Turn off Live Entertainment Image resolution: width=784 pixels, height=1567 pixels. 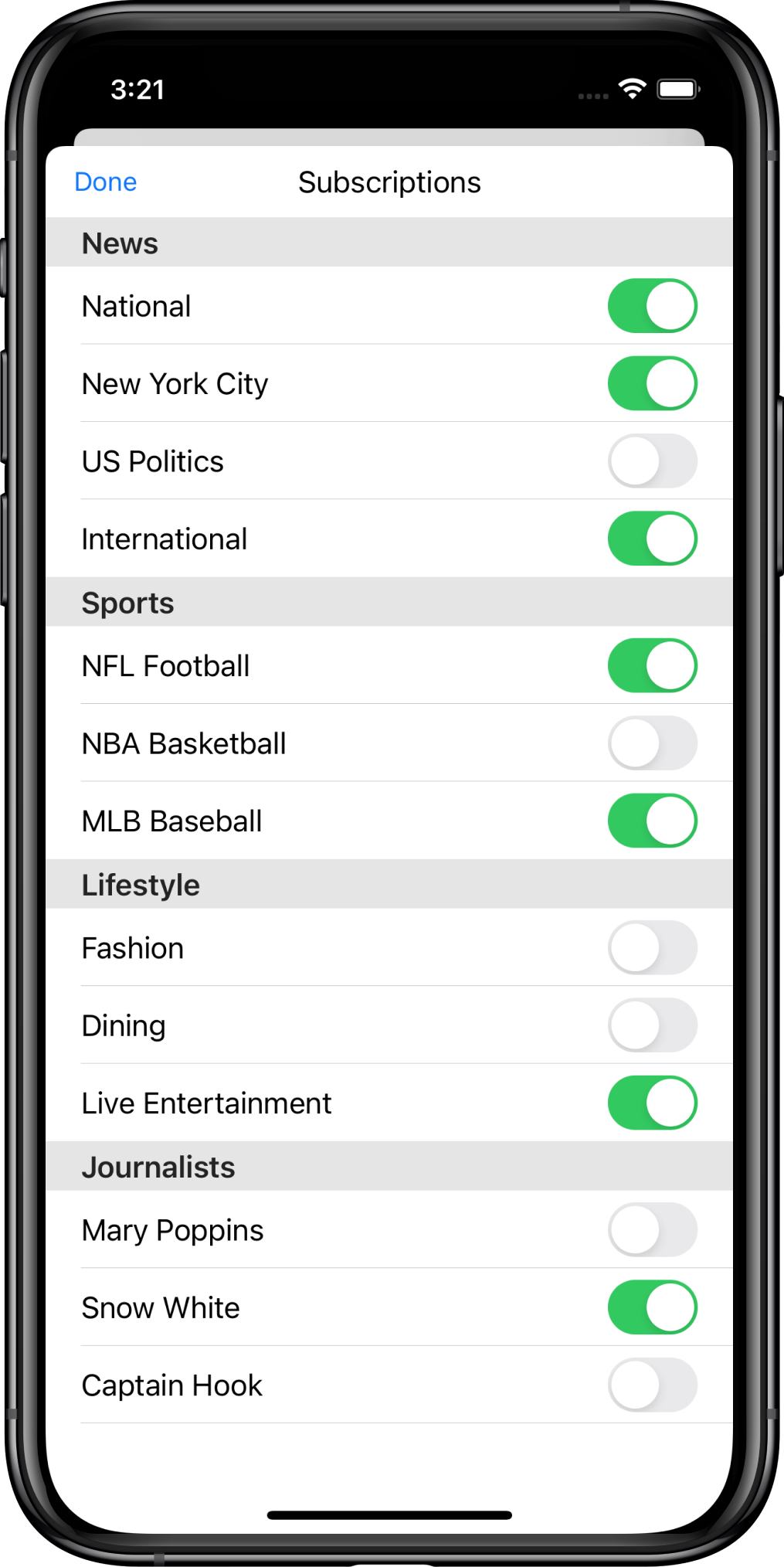(x=653, y=1103)
